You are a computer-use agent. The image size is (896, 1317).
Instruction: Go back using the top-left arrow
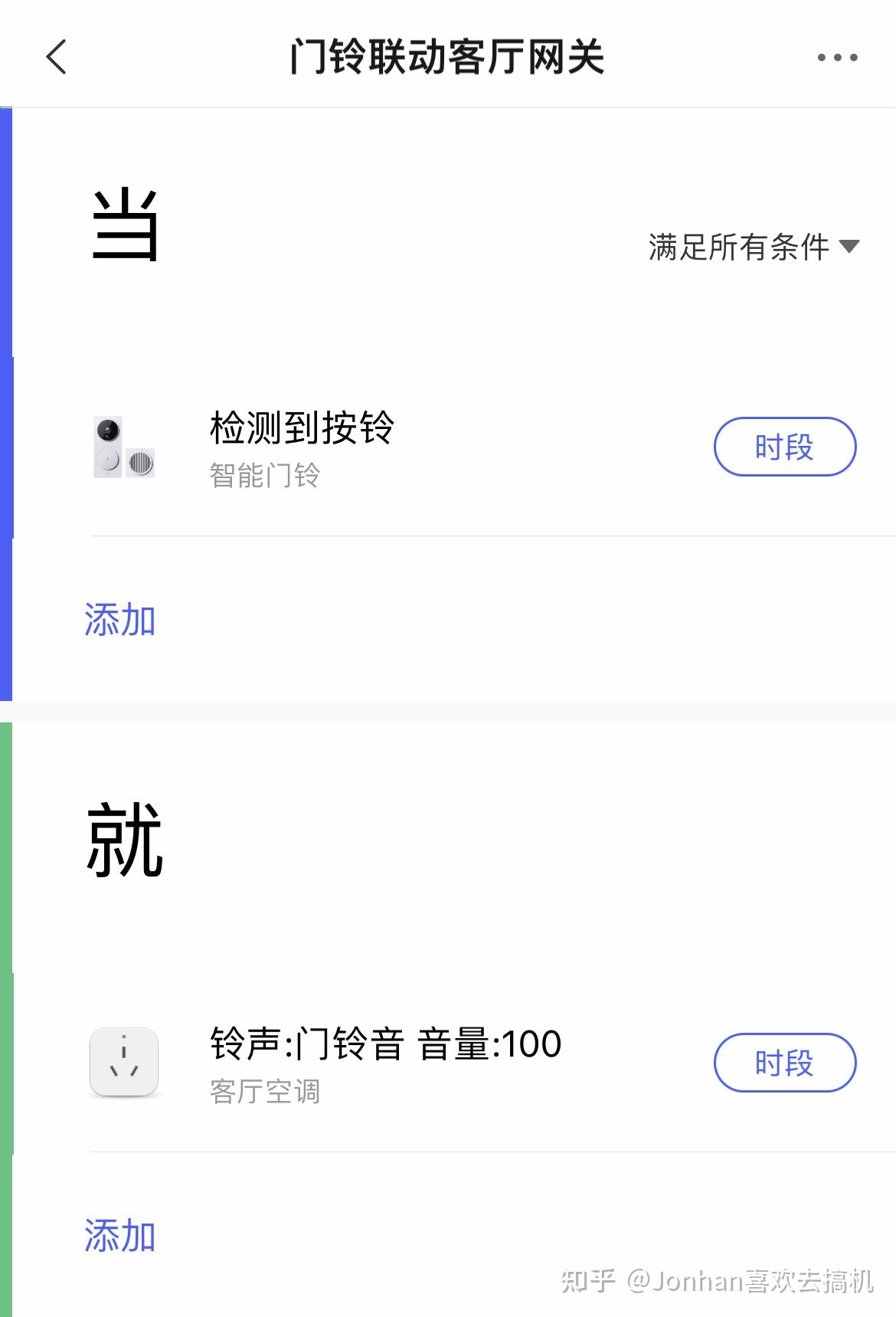57,57
